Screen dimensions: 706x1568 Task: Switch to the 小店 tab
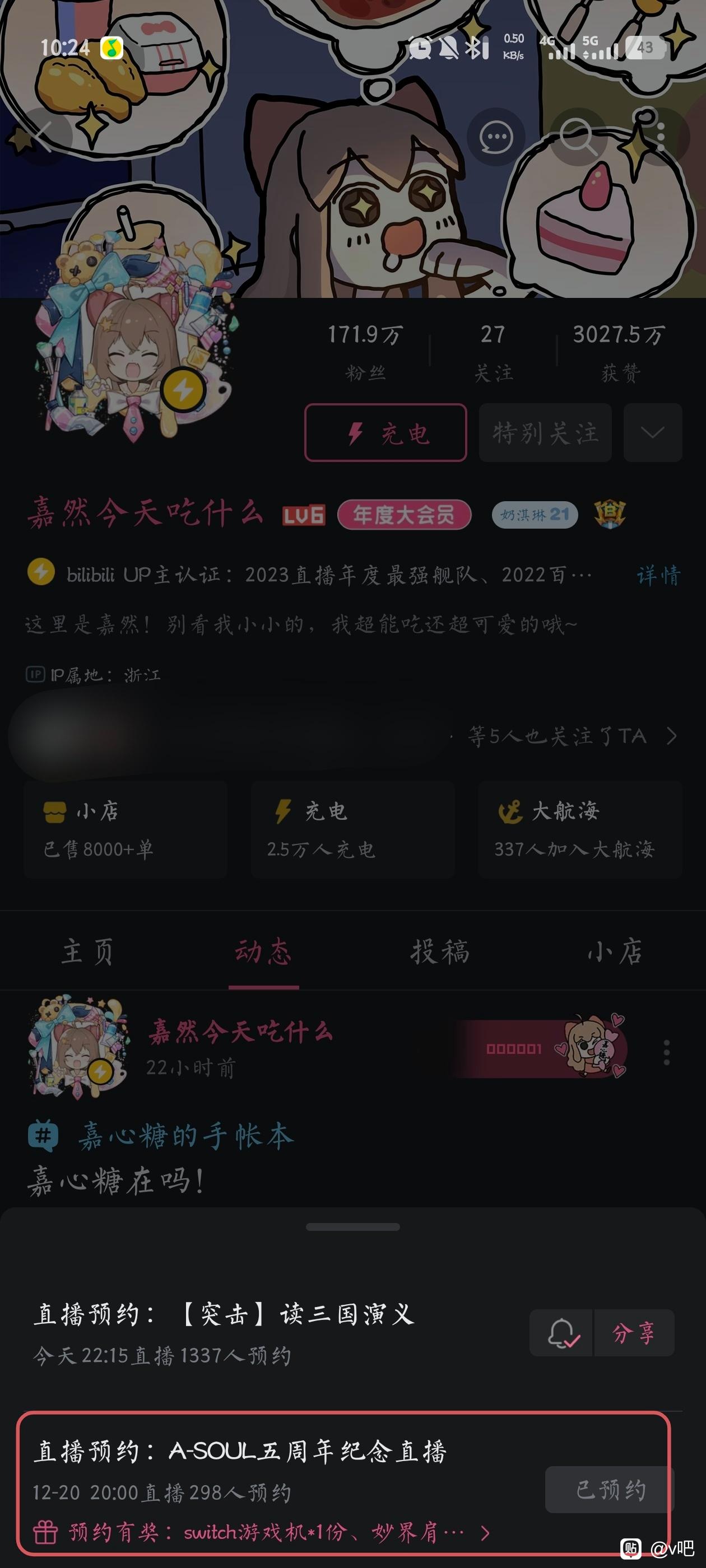coord(615,951)
